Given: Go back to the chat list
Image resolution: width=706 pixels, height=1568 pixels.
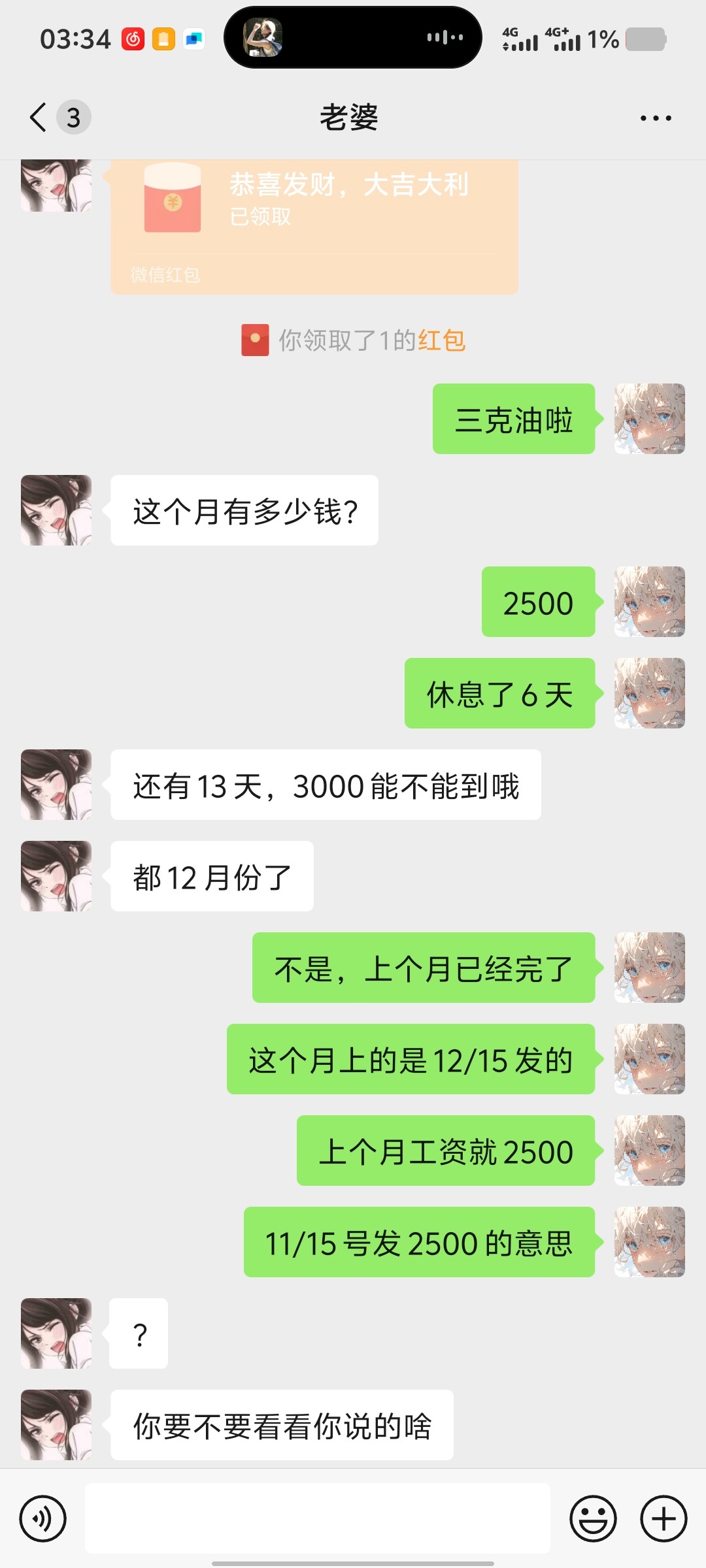Looking at the screenshot, I should coord(39,118).
